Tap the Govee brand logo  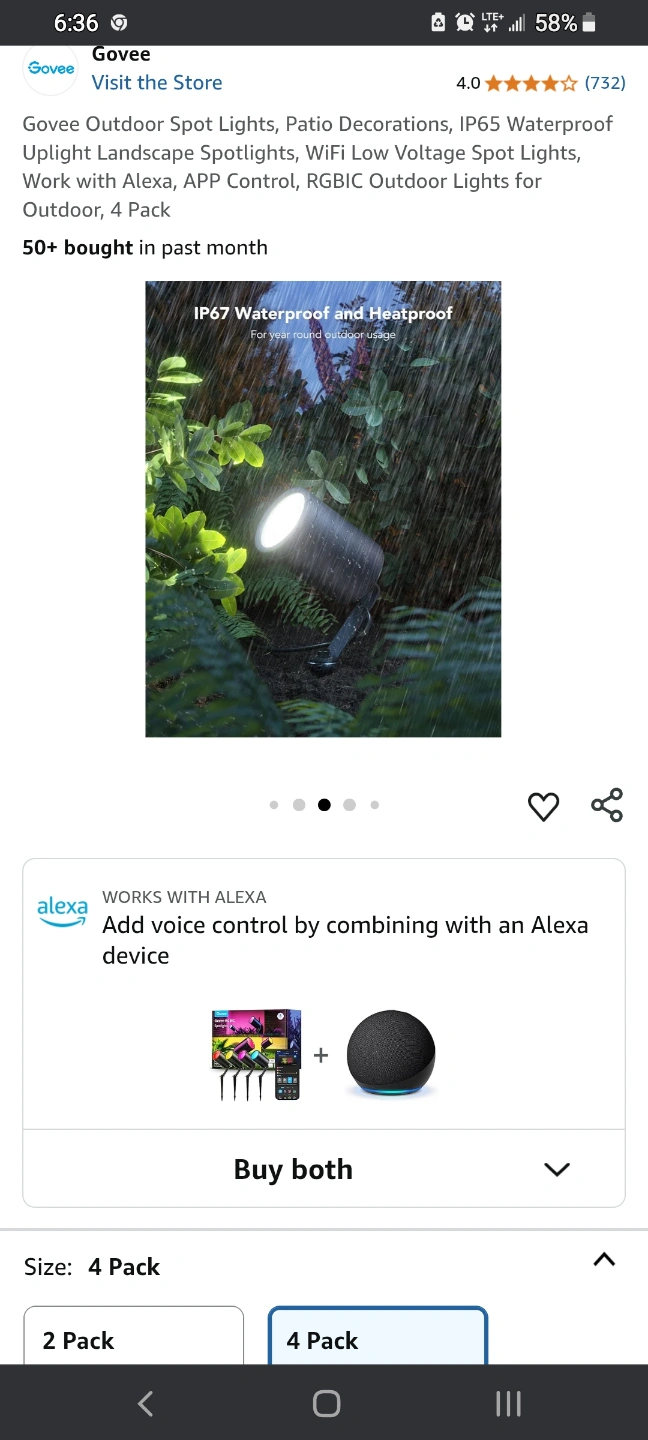pos(51,69)
